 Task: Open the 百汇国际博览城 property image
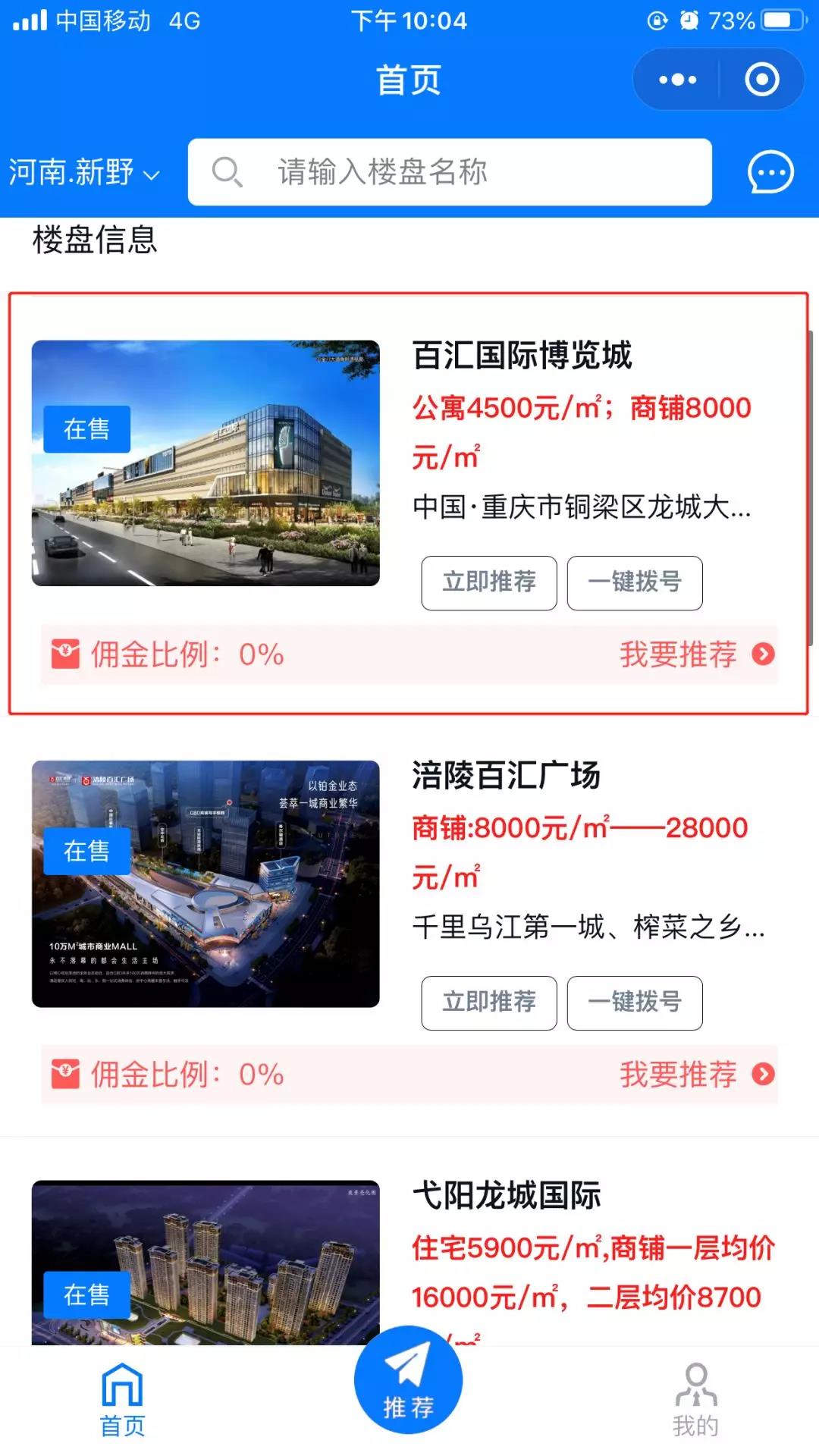pos(206,463)
